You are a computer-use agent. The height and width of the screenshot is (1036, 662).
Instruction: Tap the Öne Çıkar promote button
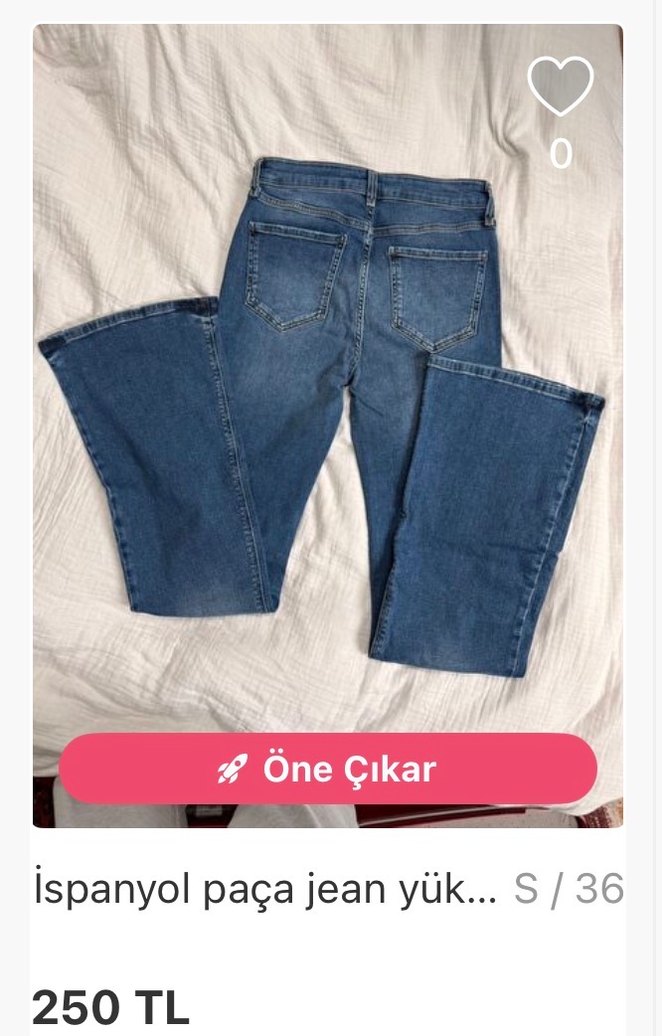click(x=327, y=768)
